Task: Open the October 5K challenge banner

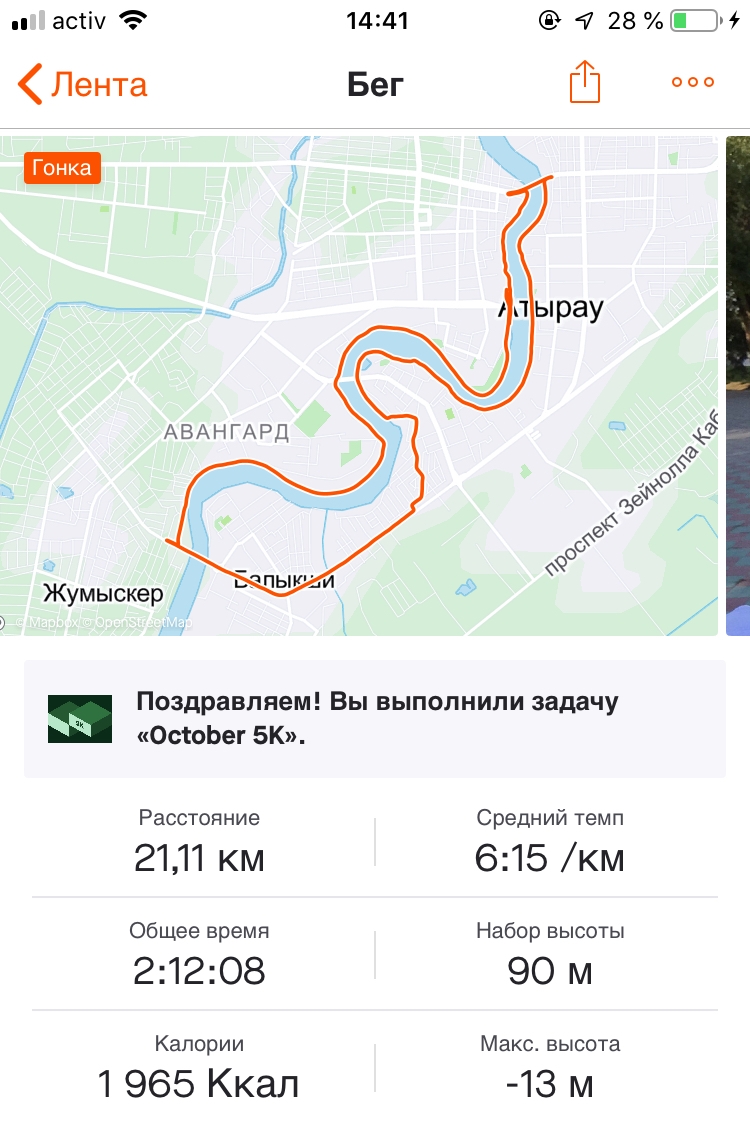Action: tap(375, 718)
